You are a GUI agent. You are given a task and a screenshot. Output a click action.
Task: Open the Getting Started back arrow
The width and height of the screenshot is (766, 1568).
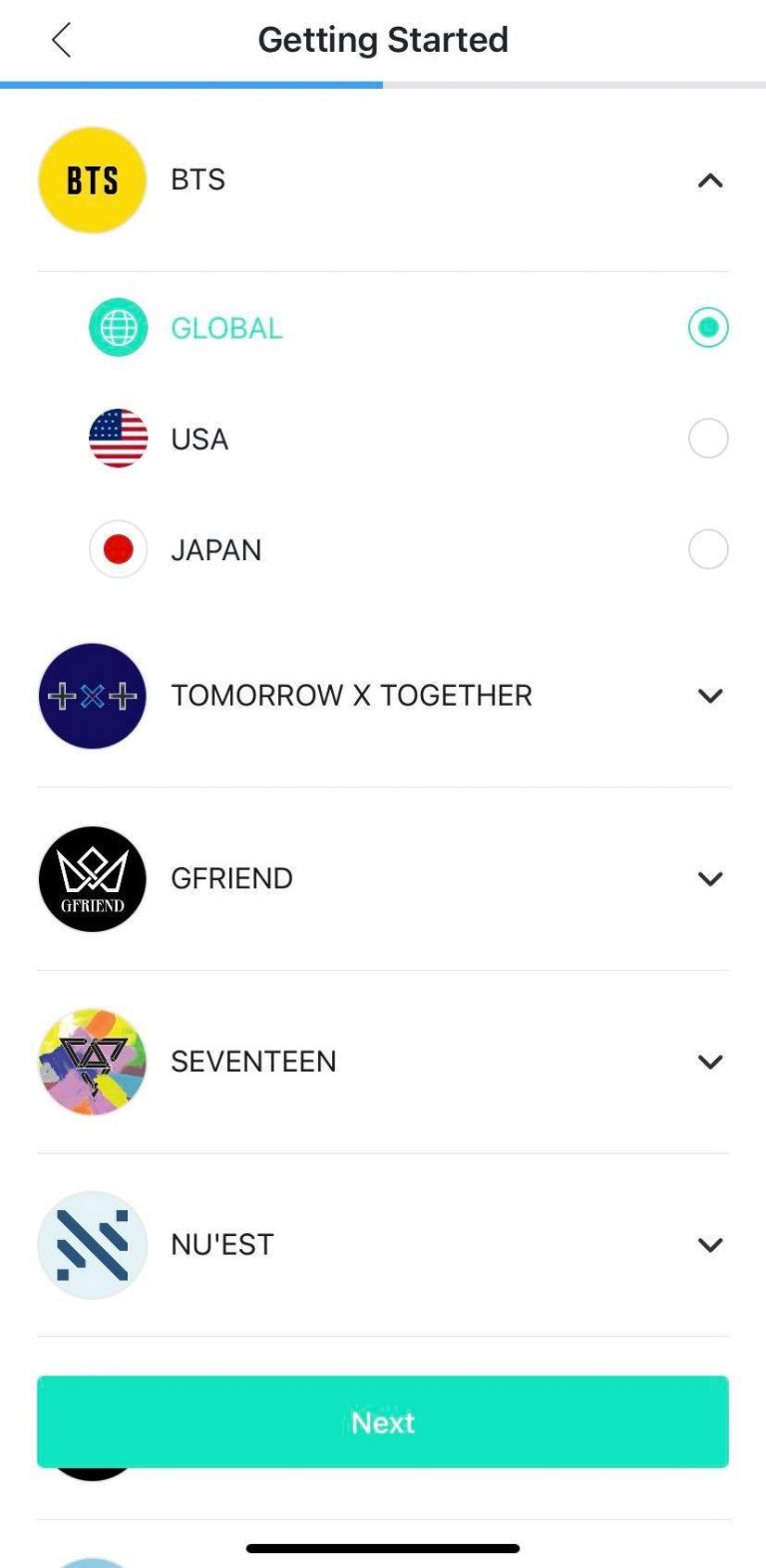pos(62,40)
